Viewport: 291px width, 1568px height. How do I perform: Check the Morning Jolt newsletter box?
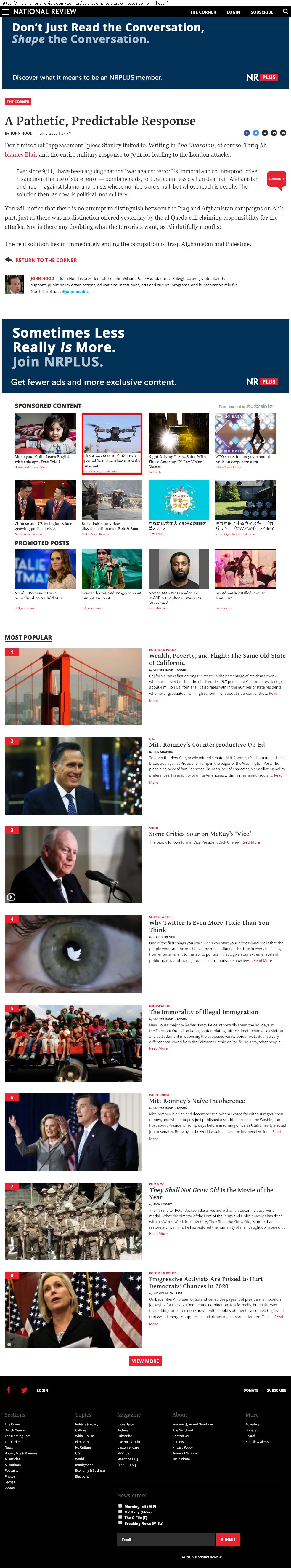point(120,1506)
